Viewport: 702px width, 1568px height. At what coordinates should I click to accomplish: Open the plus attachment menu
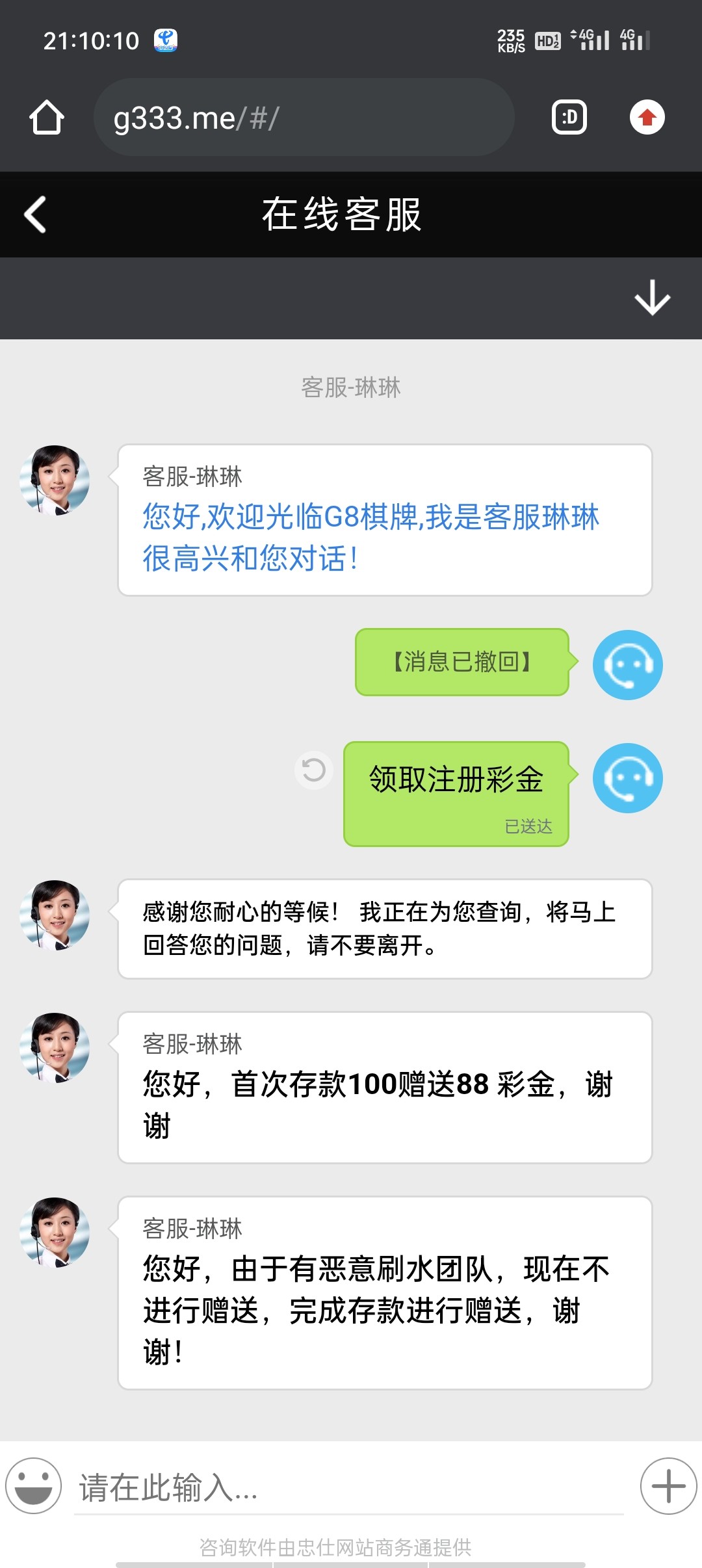pyautogui.click(x=668, y=1486)
